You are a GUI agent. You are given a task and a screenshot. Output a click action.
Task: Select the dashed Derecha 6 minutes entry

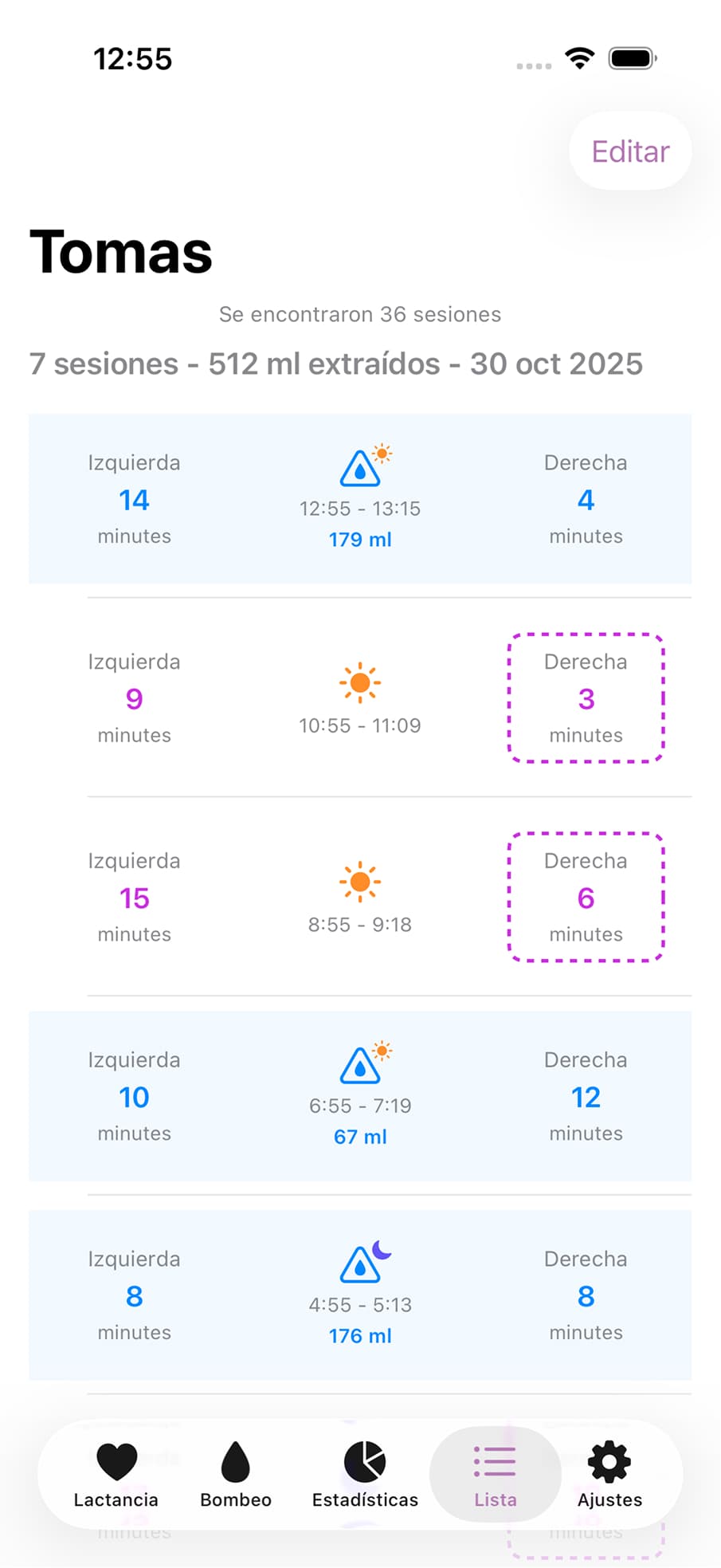pyautogui.click(x=586, y=898)
